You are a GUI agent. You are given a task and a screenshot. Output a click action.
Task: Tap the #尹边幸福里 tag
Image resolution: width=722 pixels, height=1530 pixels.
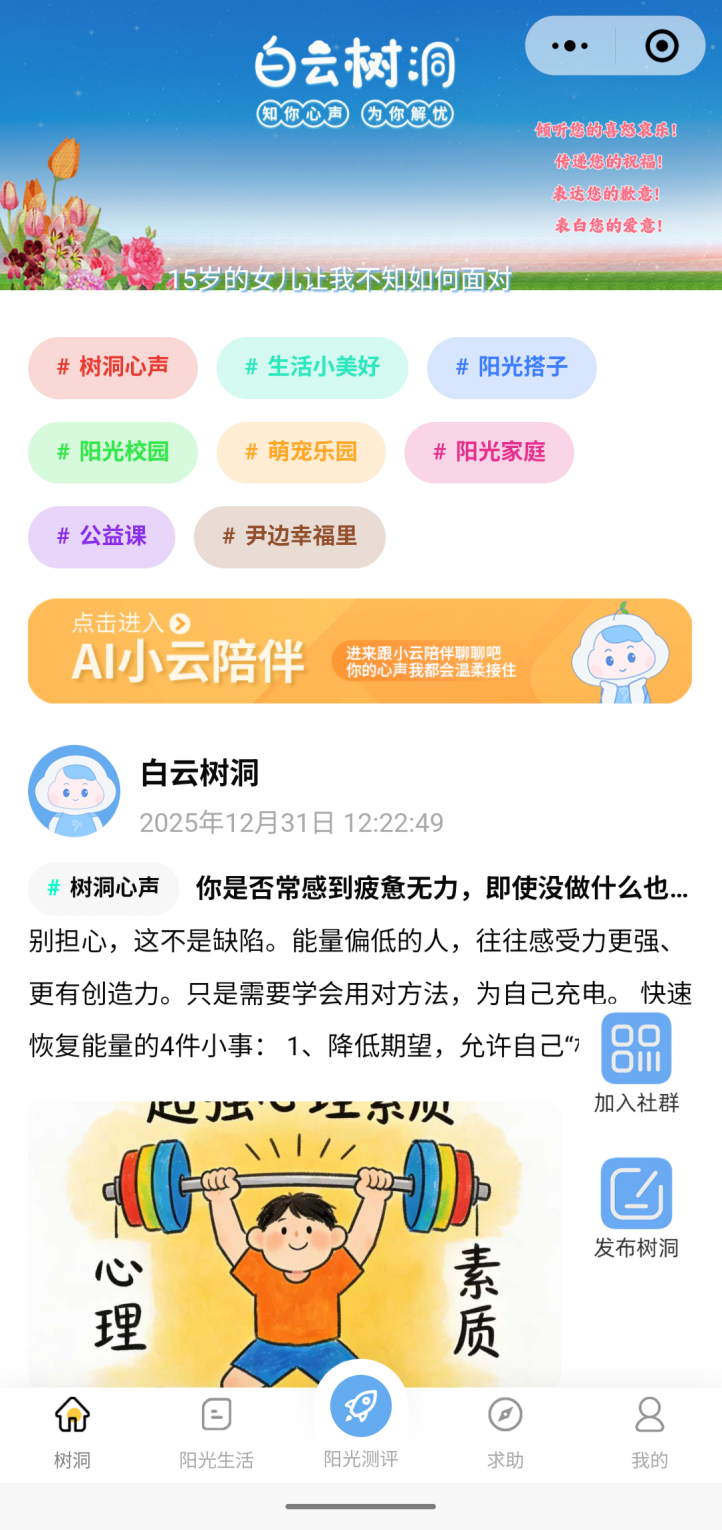point(289,537)
